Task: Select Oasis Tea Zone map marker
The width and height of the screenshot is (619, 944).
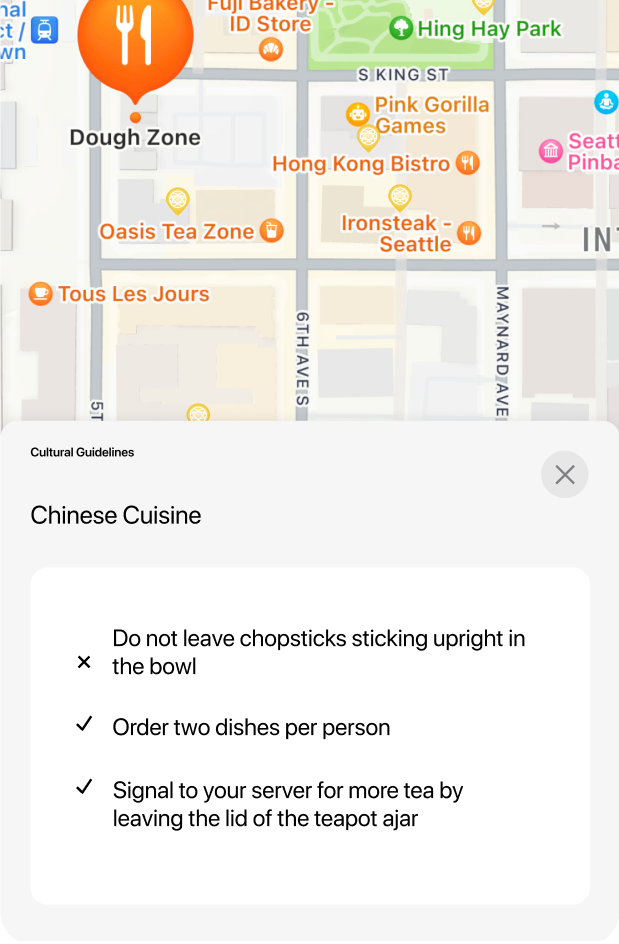Action: (270, 231)
